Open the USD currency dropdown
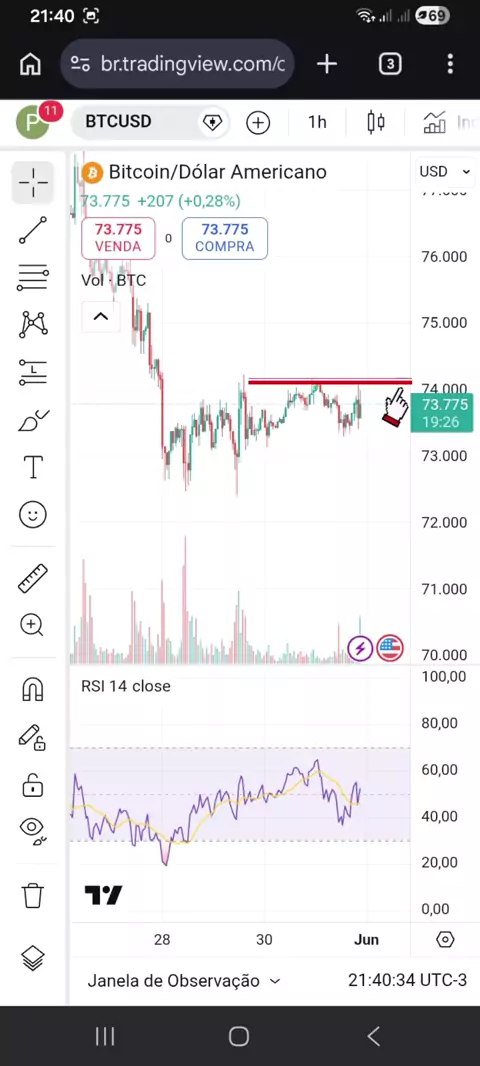 click(x=445, y=171)
